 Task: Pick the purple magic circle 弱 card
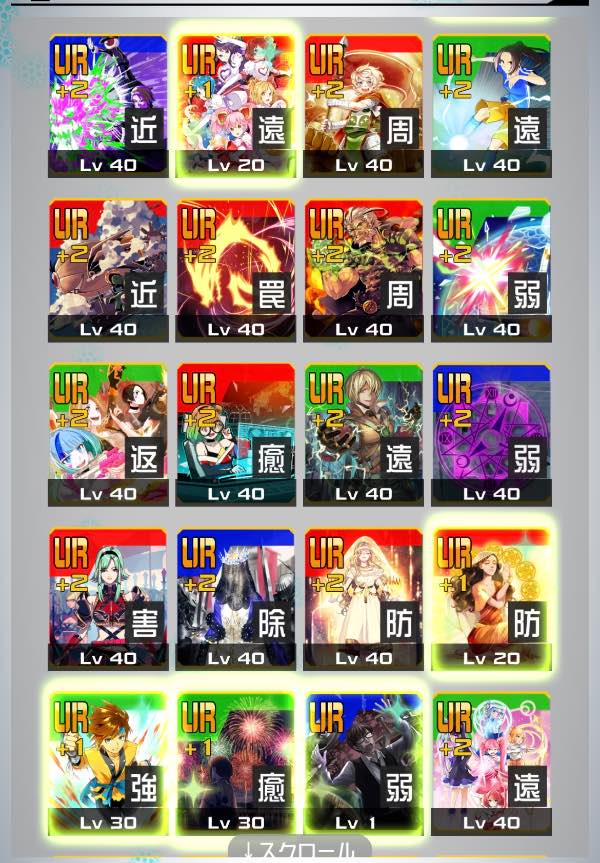492,434
